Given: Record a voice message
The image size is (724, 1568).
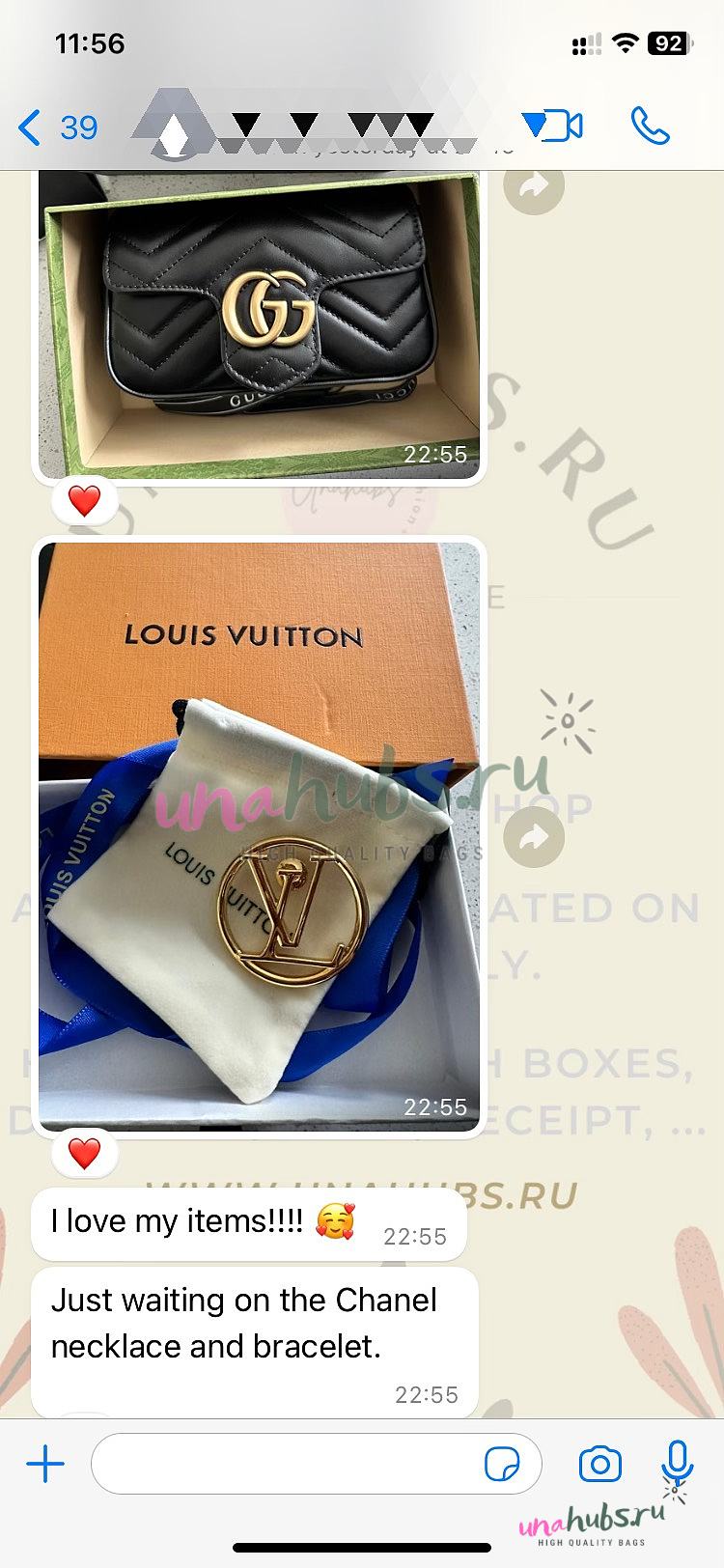Looking at the screenshot, I should [x=678, y=1463].
